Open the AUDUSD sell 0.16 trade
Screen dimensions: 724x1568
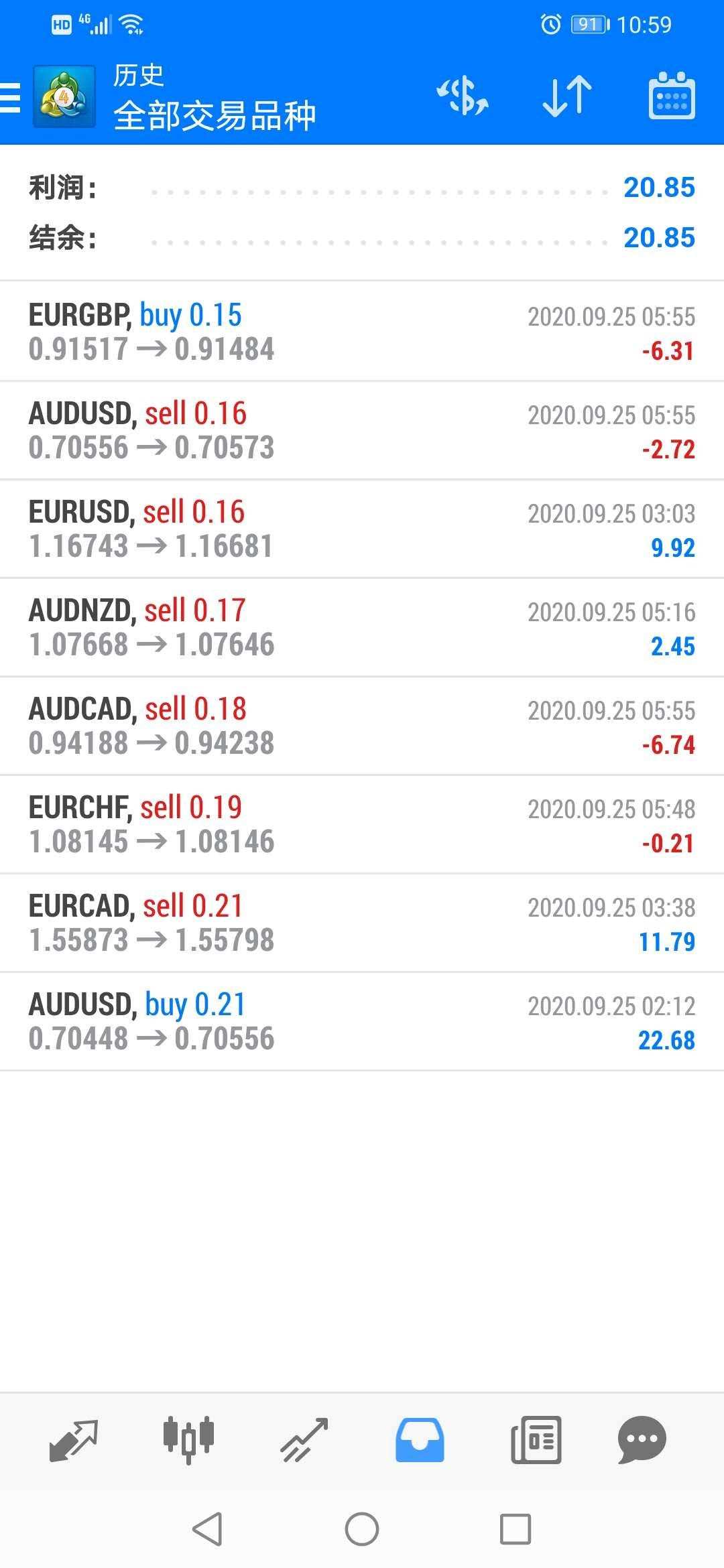pyautogui.click(x=362, y=430)
